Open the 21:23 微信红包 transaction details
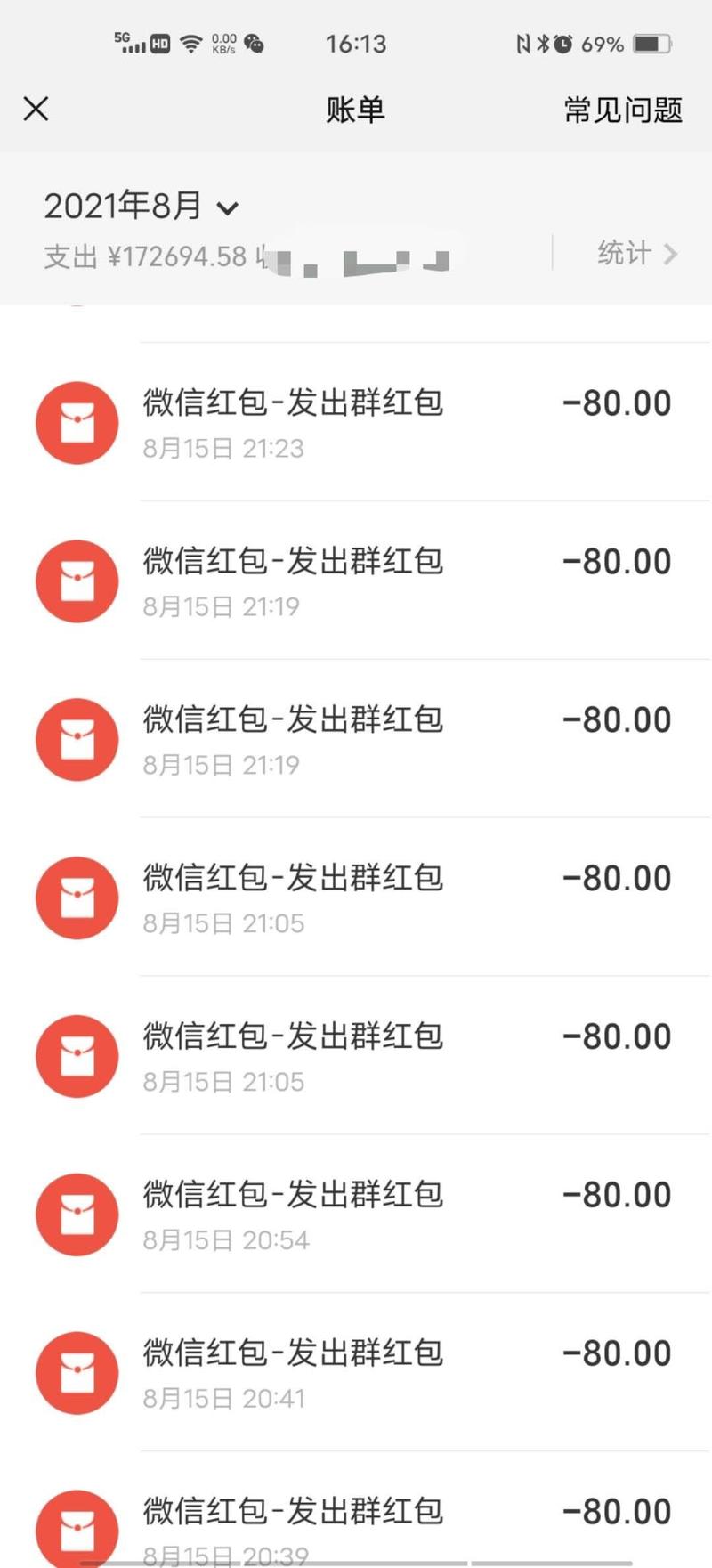 pyautogui.click(x=356, y=423)
